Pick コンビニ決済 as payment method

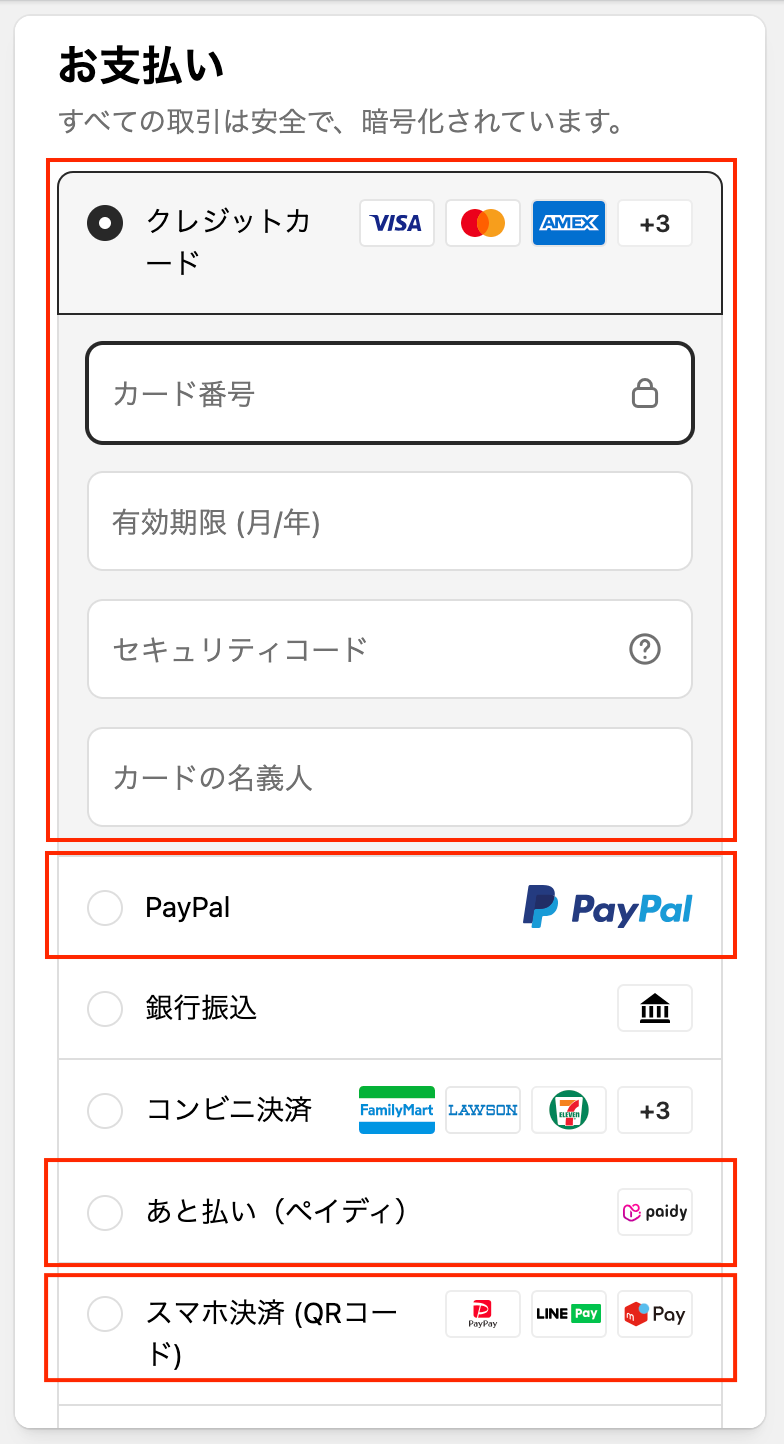[105, 1110]
